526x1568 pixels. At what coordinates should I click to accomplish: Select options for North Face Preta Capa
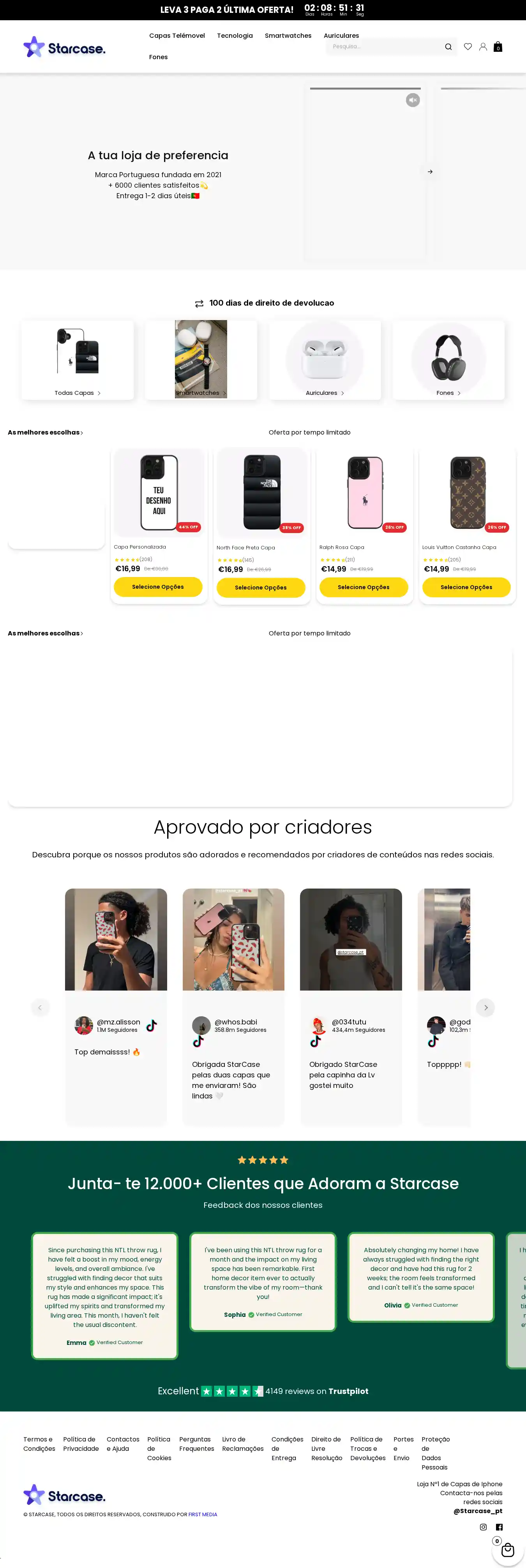tap(261, 588)
